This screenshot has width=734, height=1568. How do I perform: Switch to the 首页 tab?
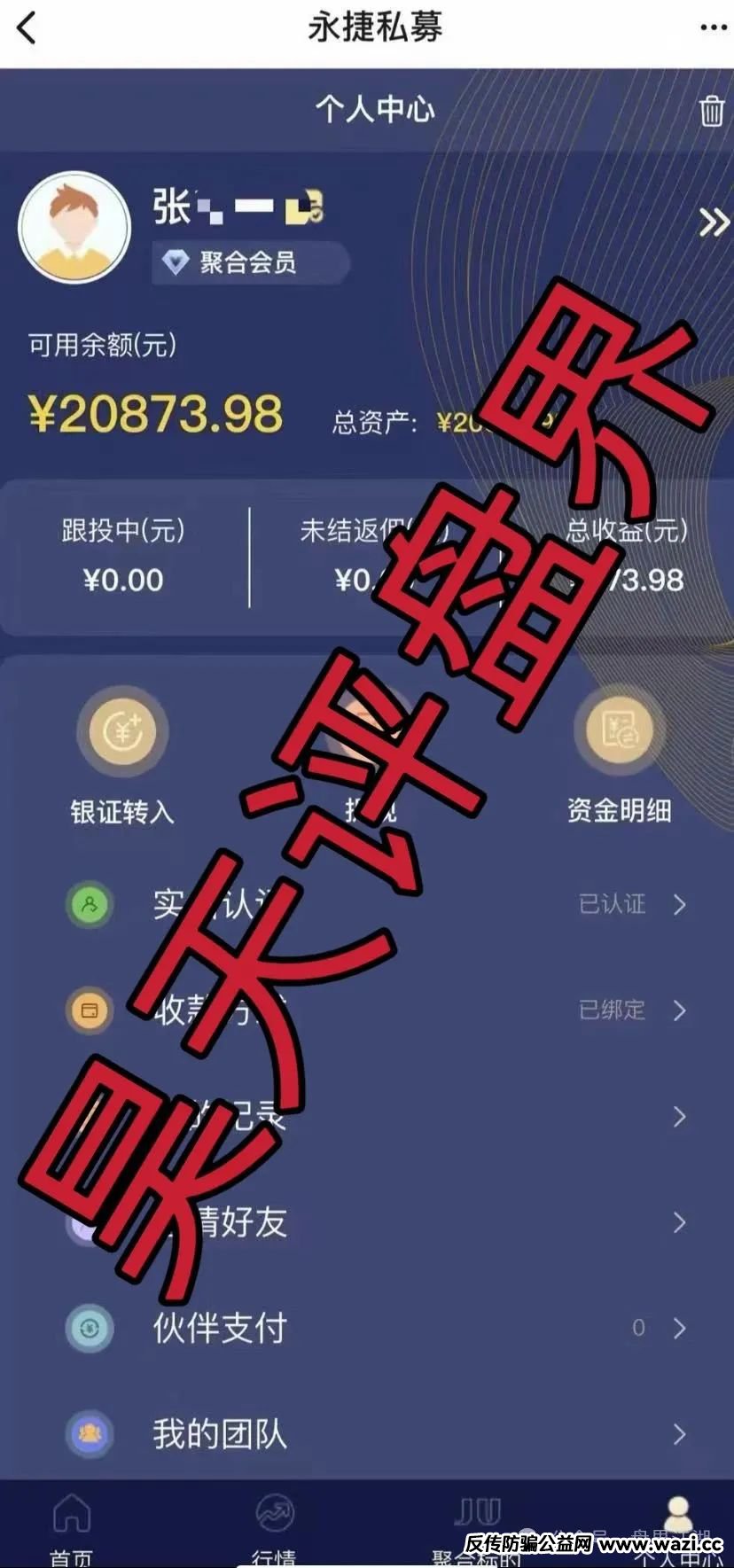point(72,1526)
